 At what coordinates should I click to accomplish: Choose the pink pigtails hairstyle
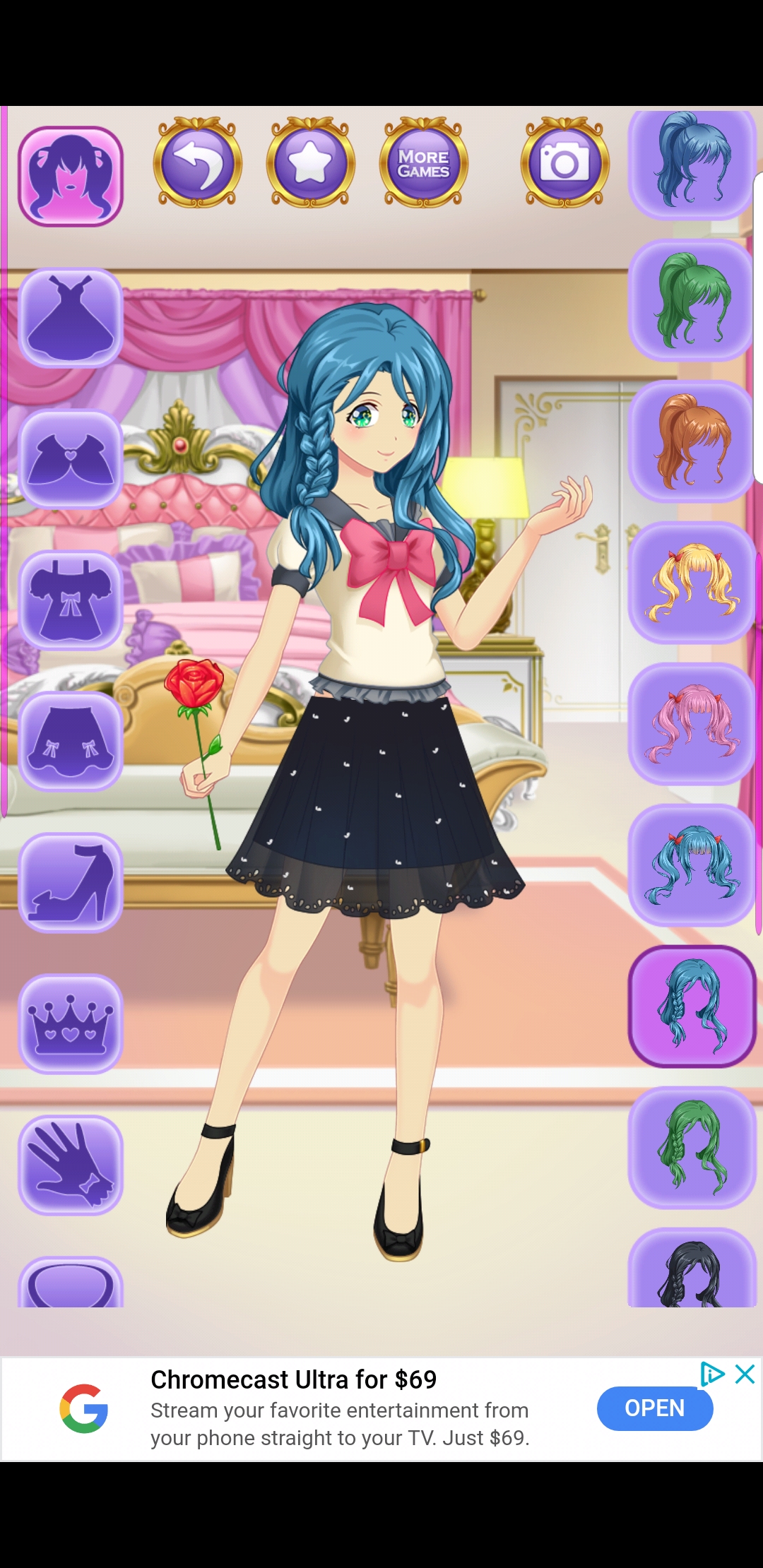pos(692,724)
